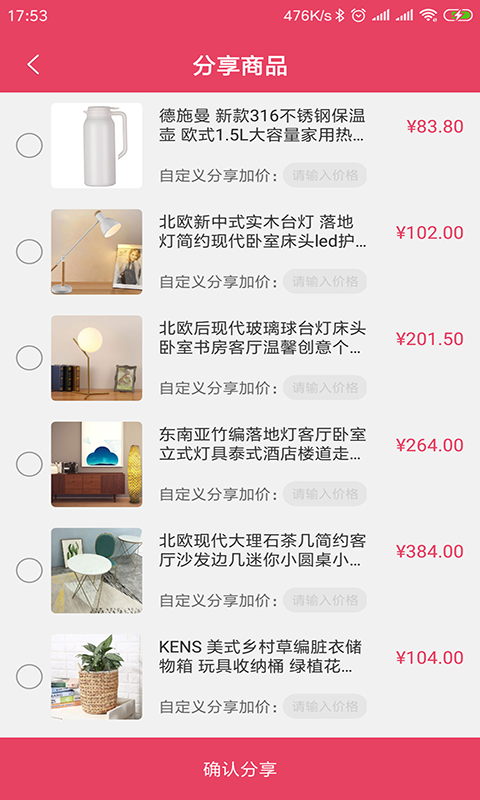Tap the 确认分享 button
The height and width of the screenshot is (800, 480).
tap(240, 769)
